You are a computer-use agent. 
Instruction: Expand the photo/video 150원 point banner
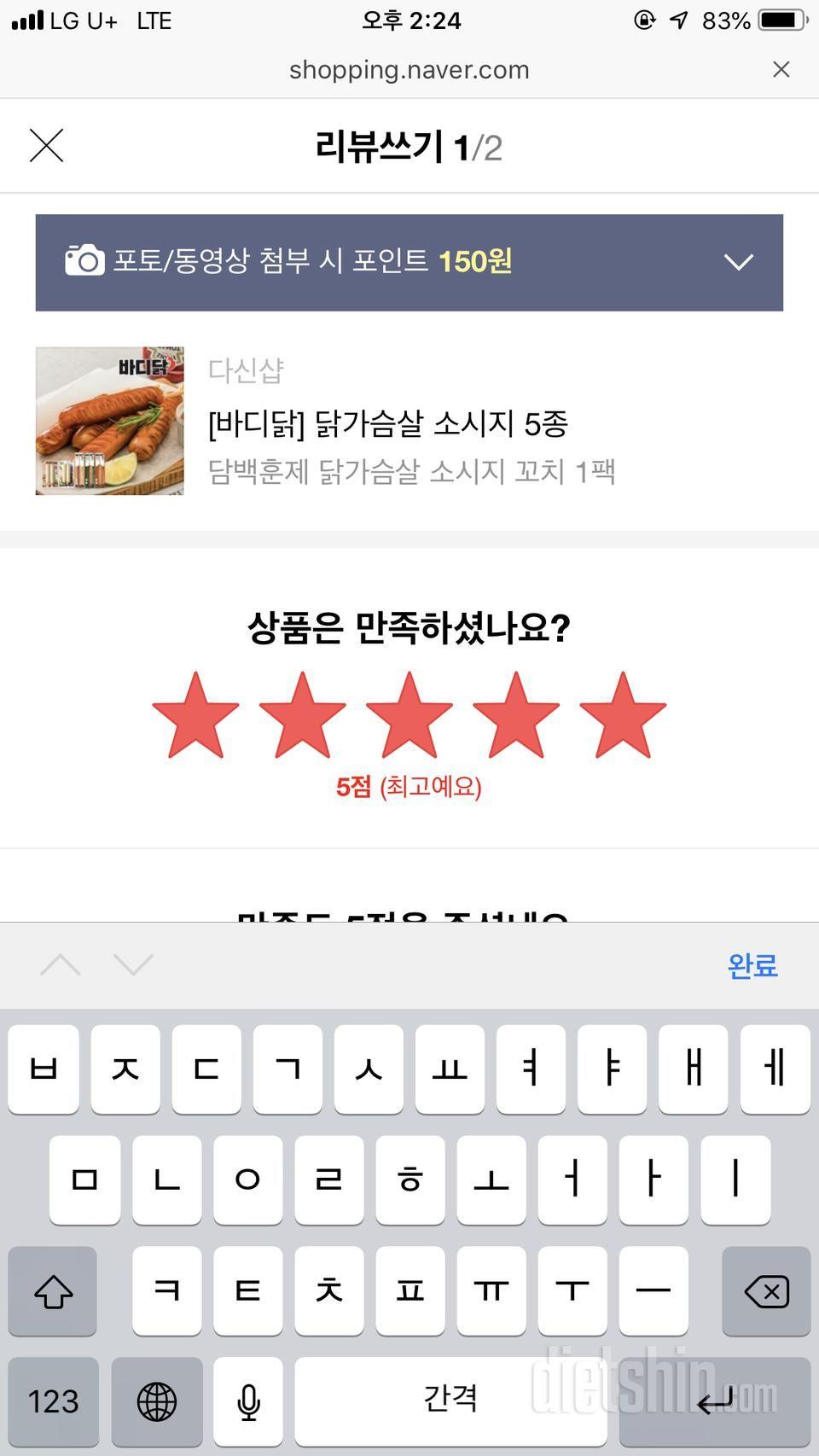coord(738,262)
